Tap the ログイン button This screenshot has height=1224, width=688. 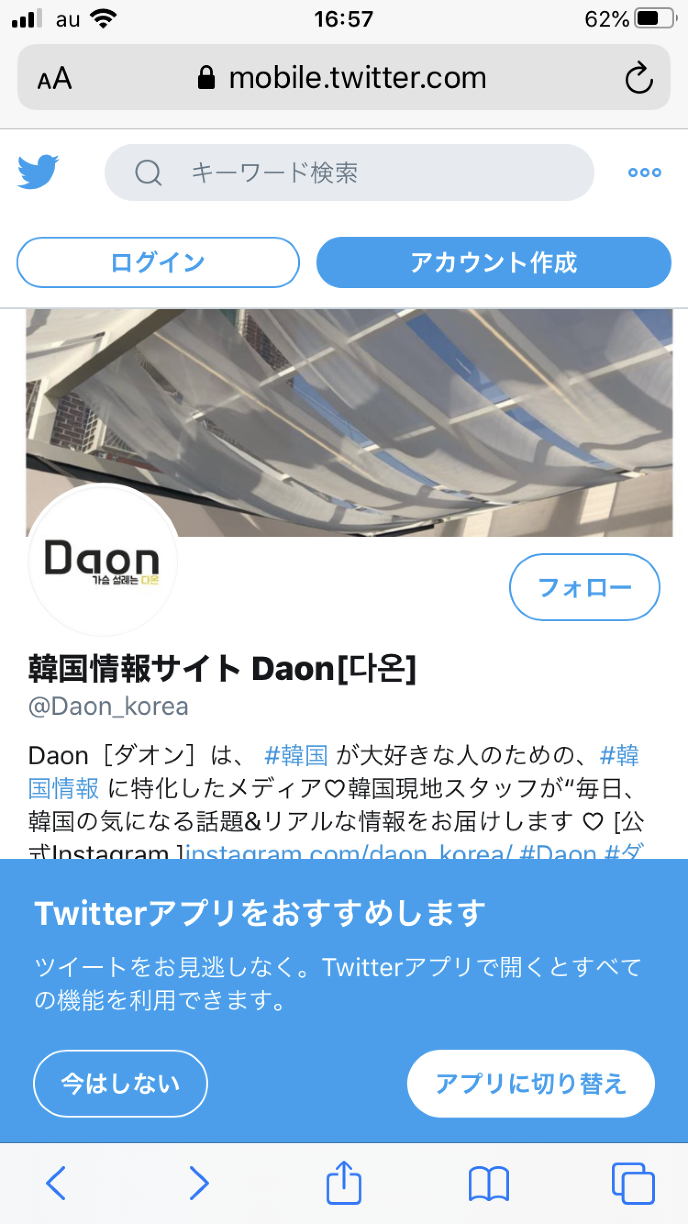pos(158,263)
